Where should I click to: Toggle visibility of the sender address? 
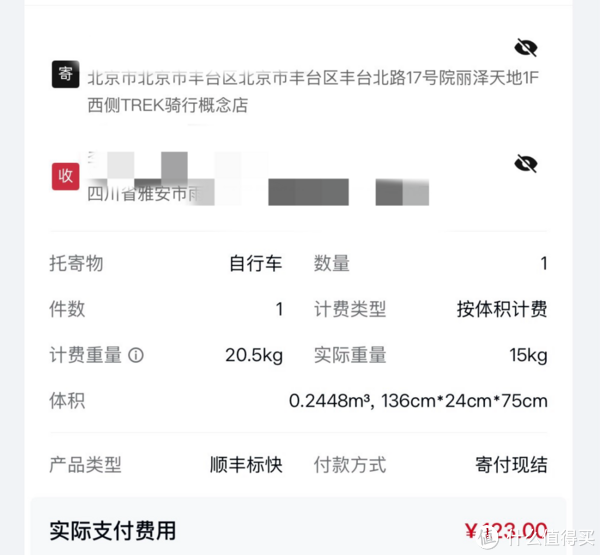(525, 48)
